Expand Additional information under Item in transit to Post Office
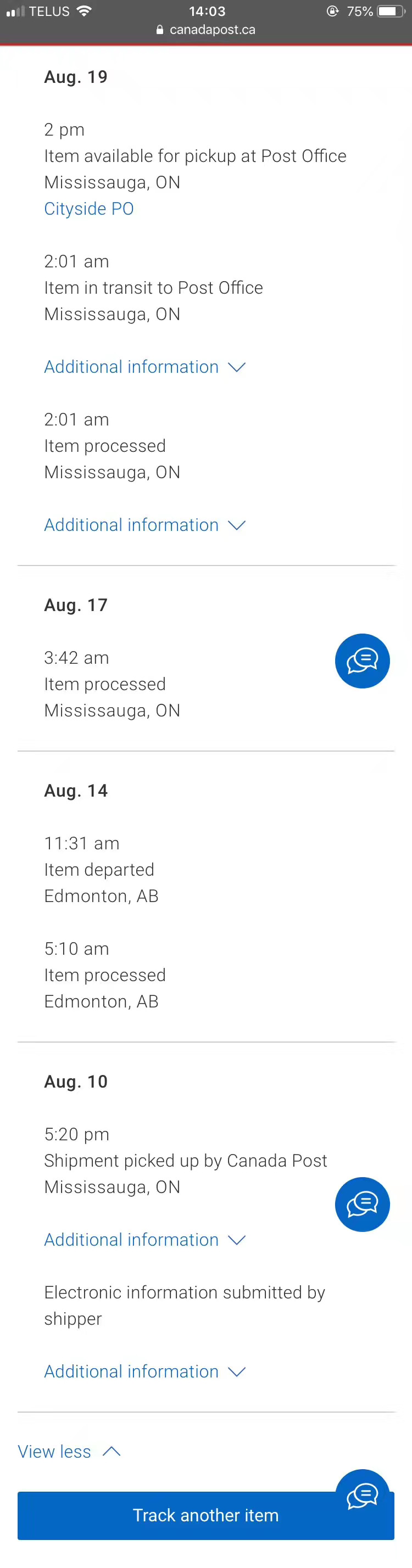Screen dimensions: 412x1568 tap(144, 367)
